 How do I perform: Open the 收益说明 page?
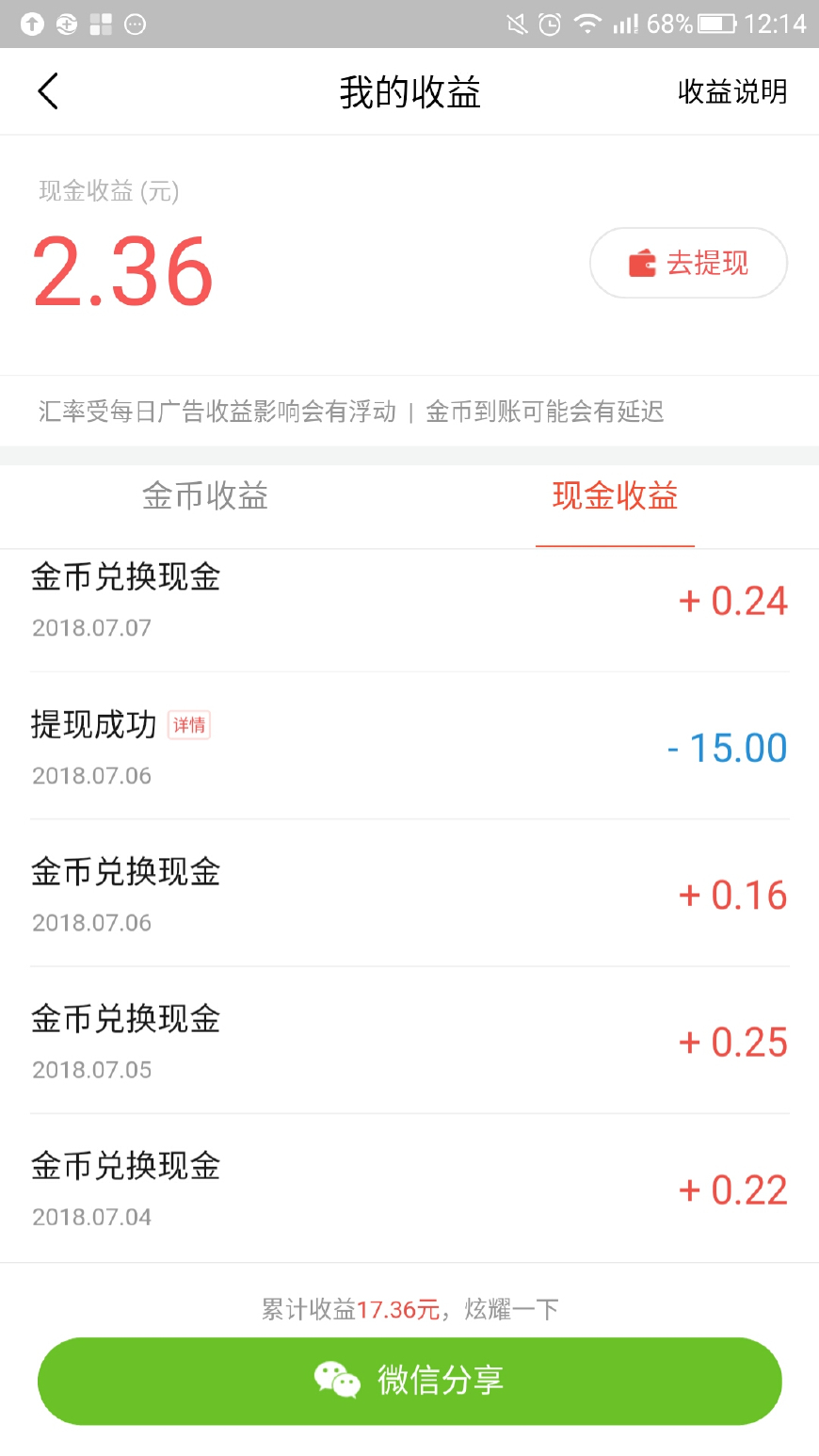(x=732, y=92)
